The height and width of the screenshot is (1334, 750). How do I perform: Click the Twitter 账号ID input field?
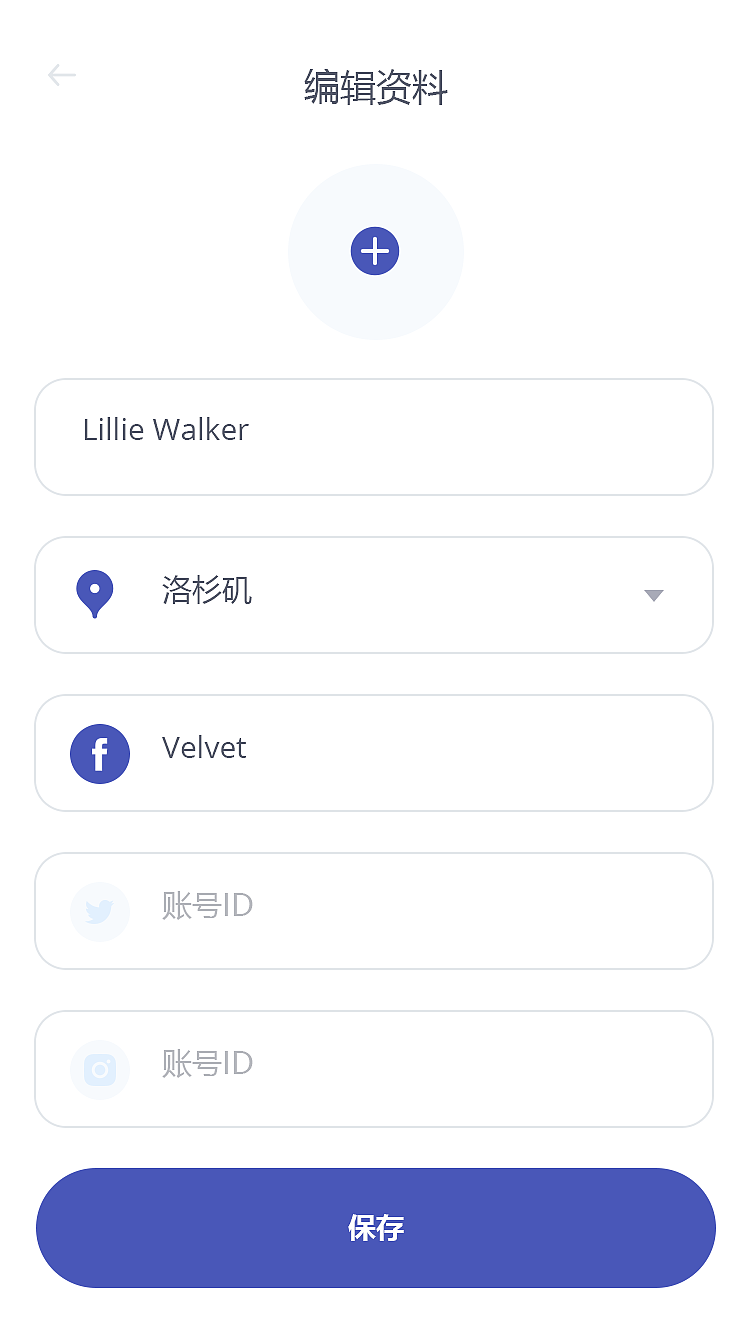375,911
